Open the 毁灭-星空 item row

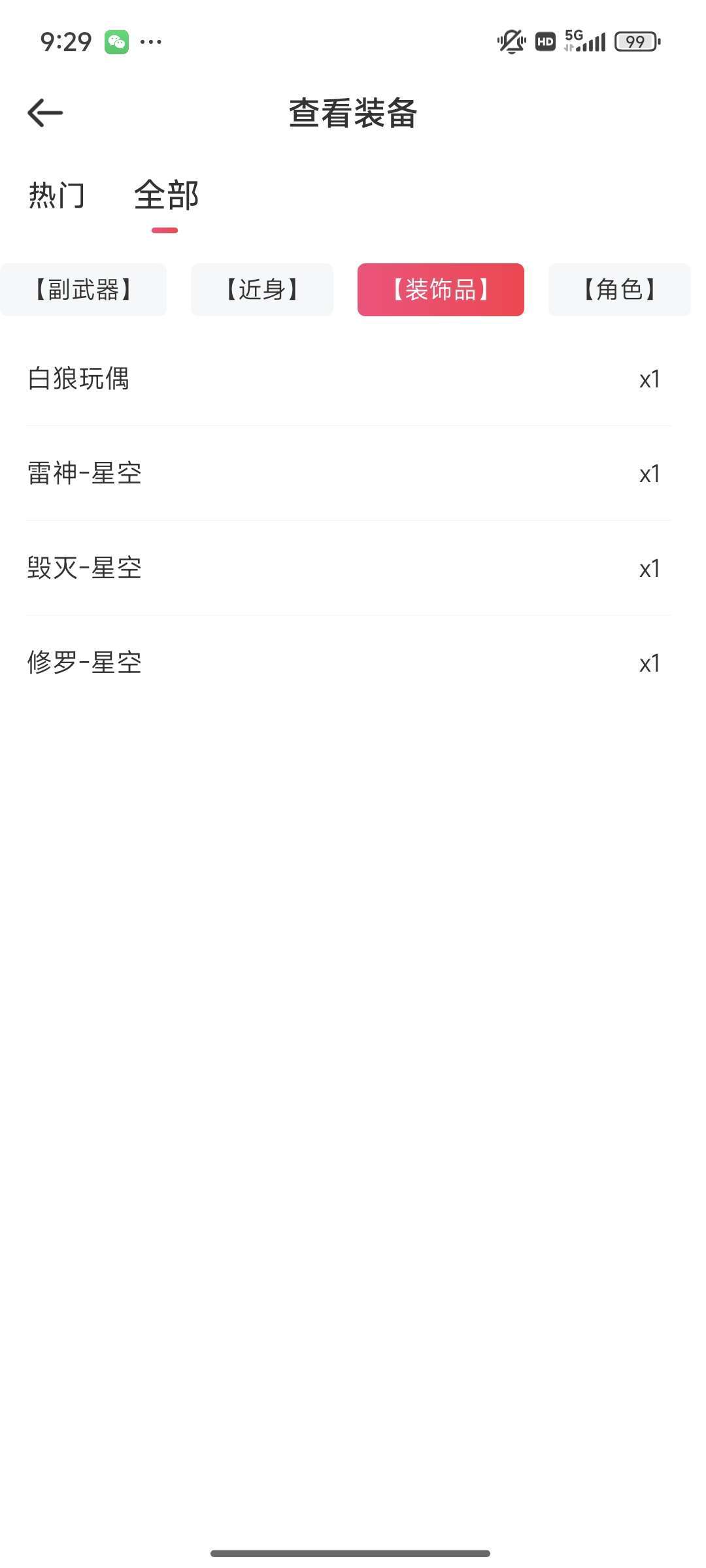click(x=349, y=568)
